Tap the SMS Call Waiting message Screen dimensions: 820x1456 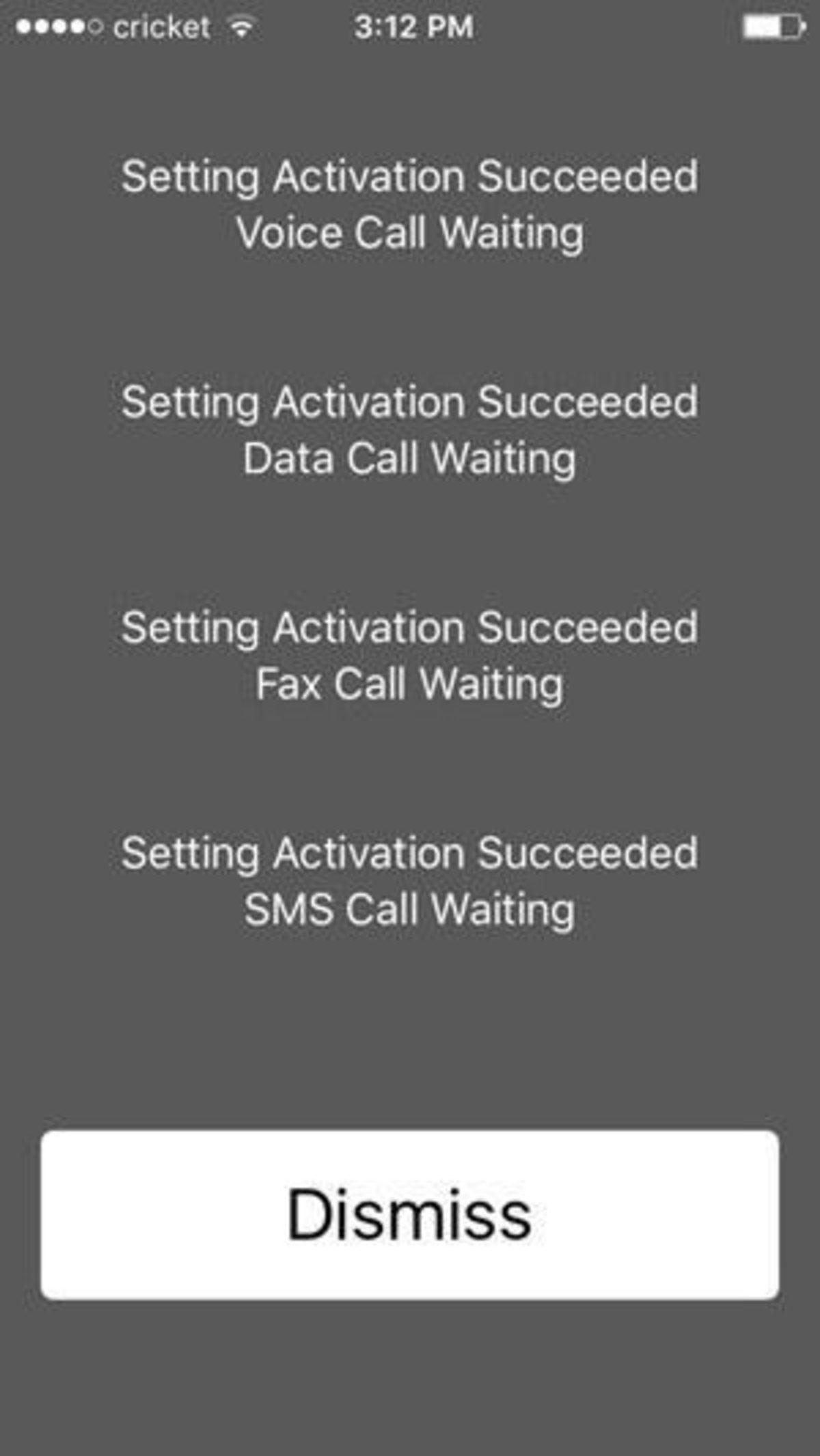coord(410,908)
